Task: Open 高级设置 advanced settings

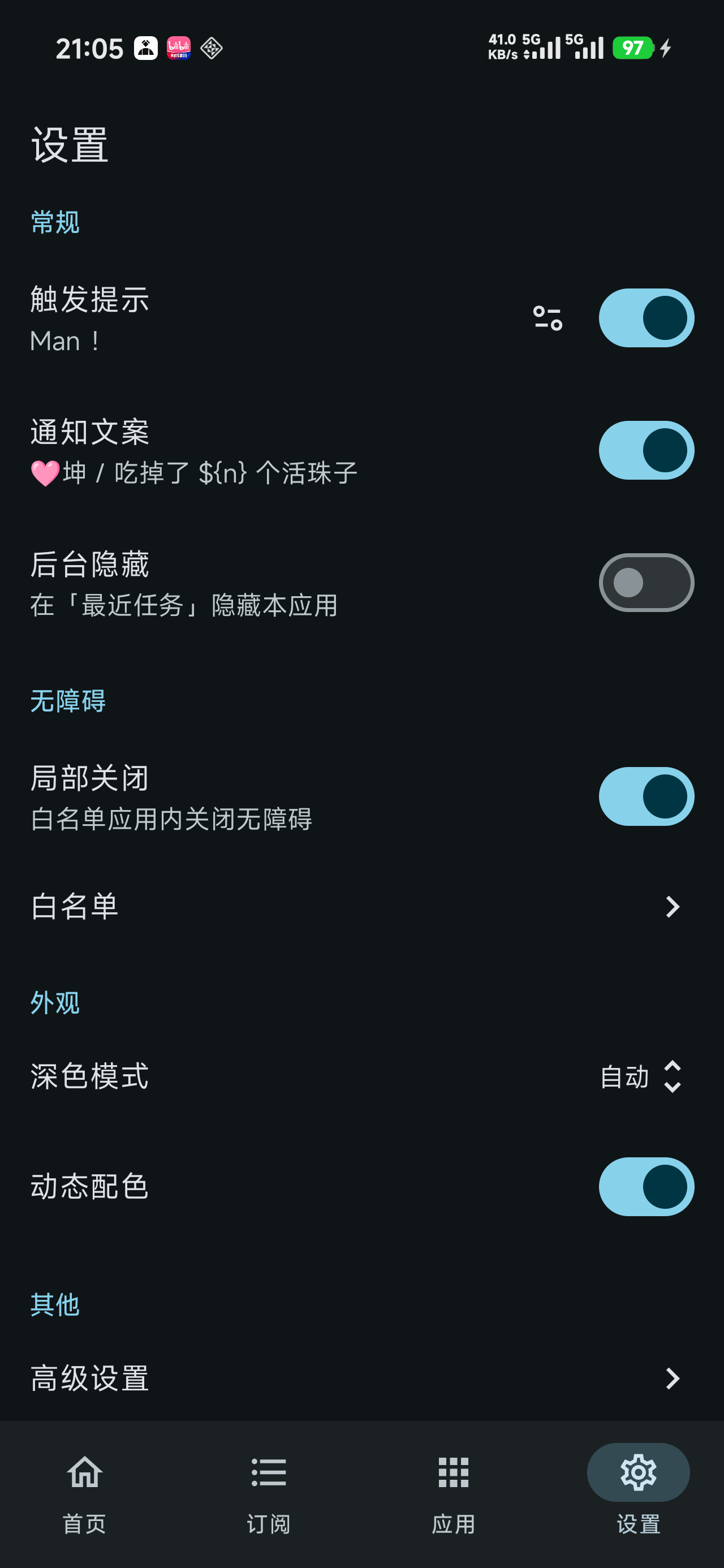Action: click(x=361, y=1379)
